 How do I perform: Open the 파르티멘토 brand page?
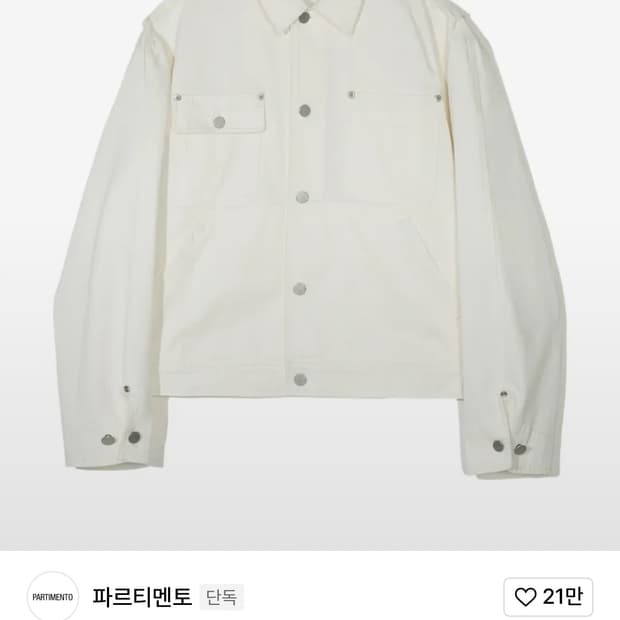(142, 597)
